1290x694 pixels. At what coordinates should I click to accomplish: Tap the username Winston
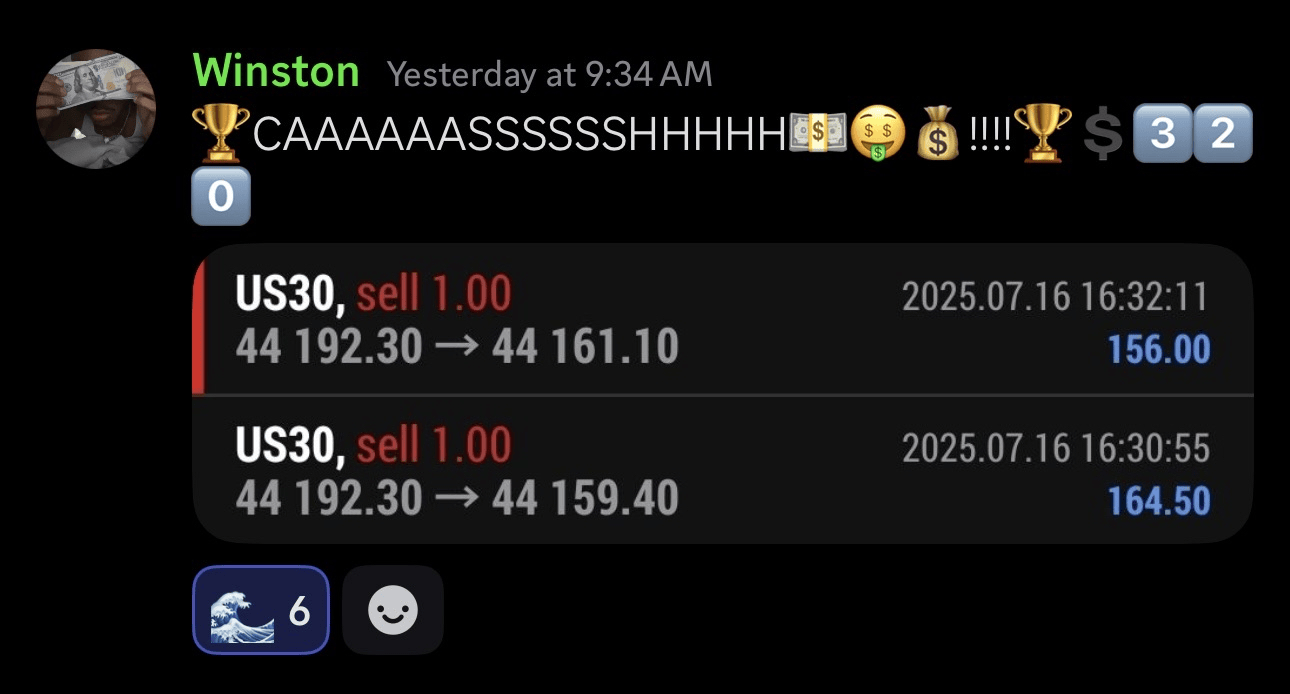pyautogui.click(x=276, y=72)
